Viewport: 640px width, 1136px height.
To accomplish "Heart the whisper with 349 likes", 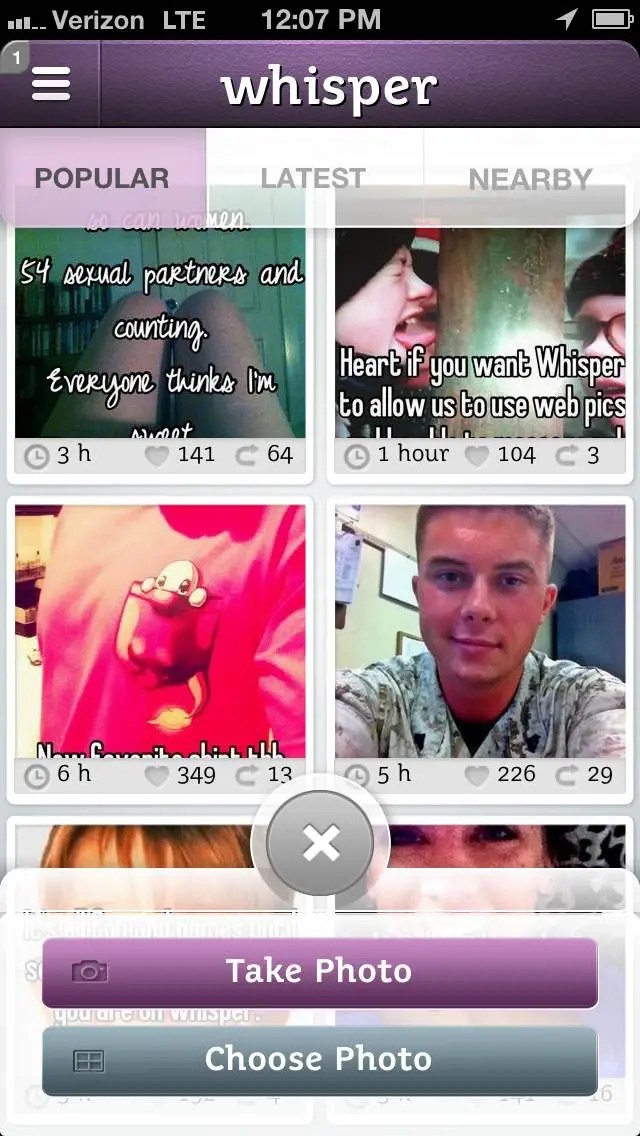I will 158,775.
